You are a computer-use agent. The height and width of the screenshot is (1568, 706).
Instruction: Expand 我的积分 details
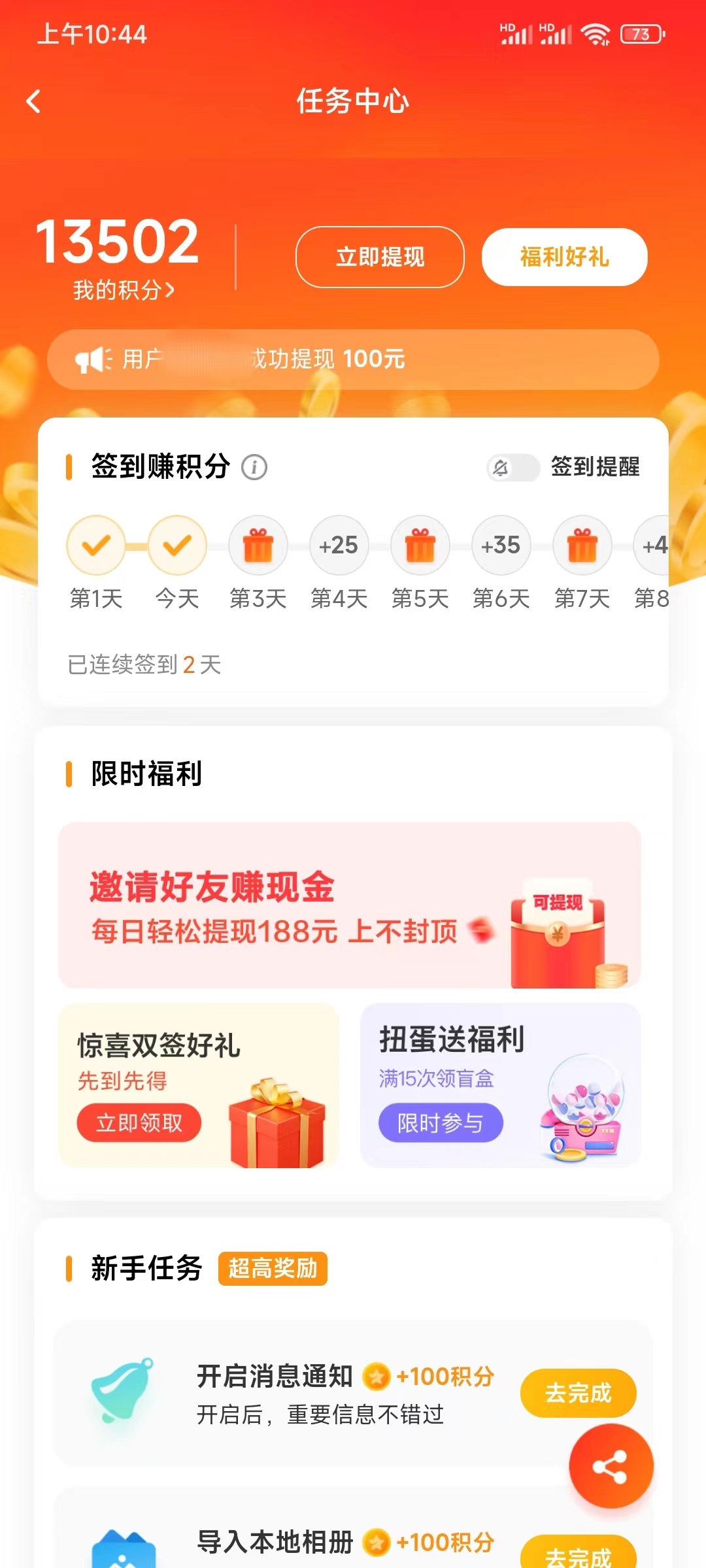click(122, 288)
